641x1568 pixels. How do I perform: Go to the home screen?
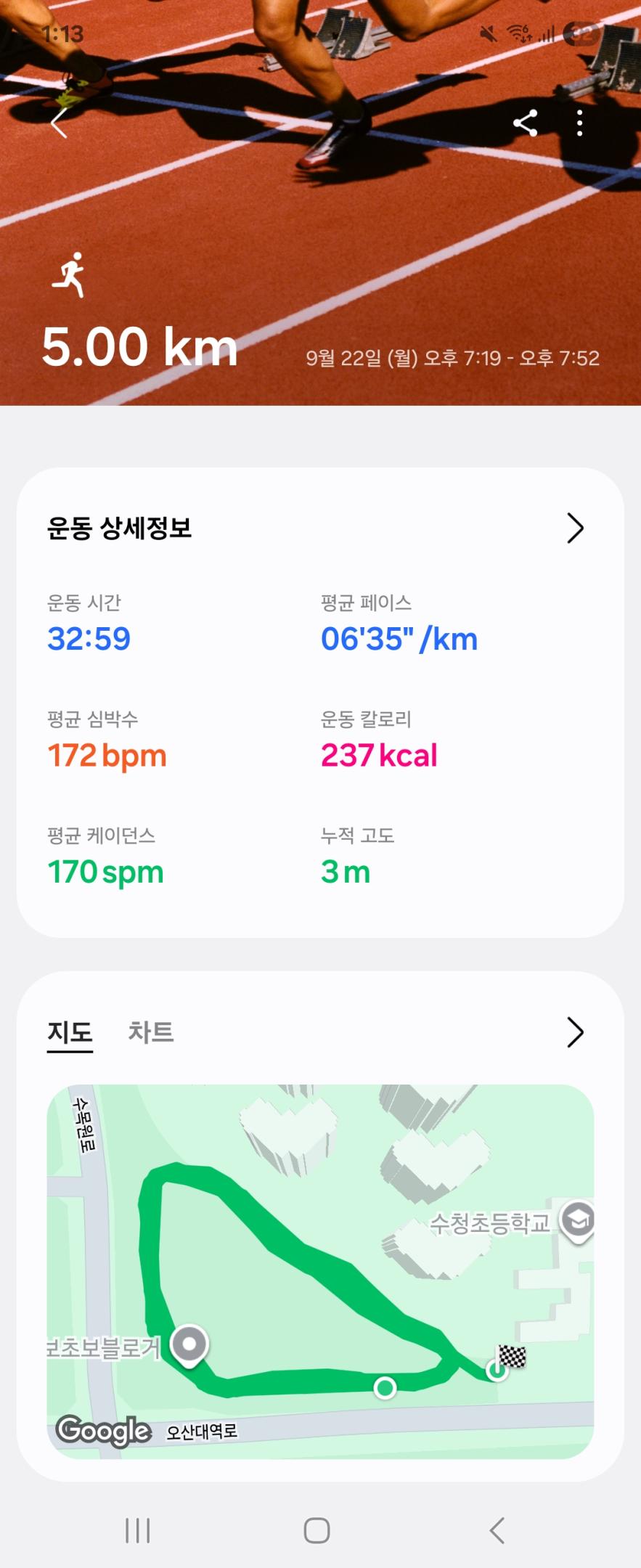pos(317,1530)
